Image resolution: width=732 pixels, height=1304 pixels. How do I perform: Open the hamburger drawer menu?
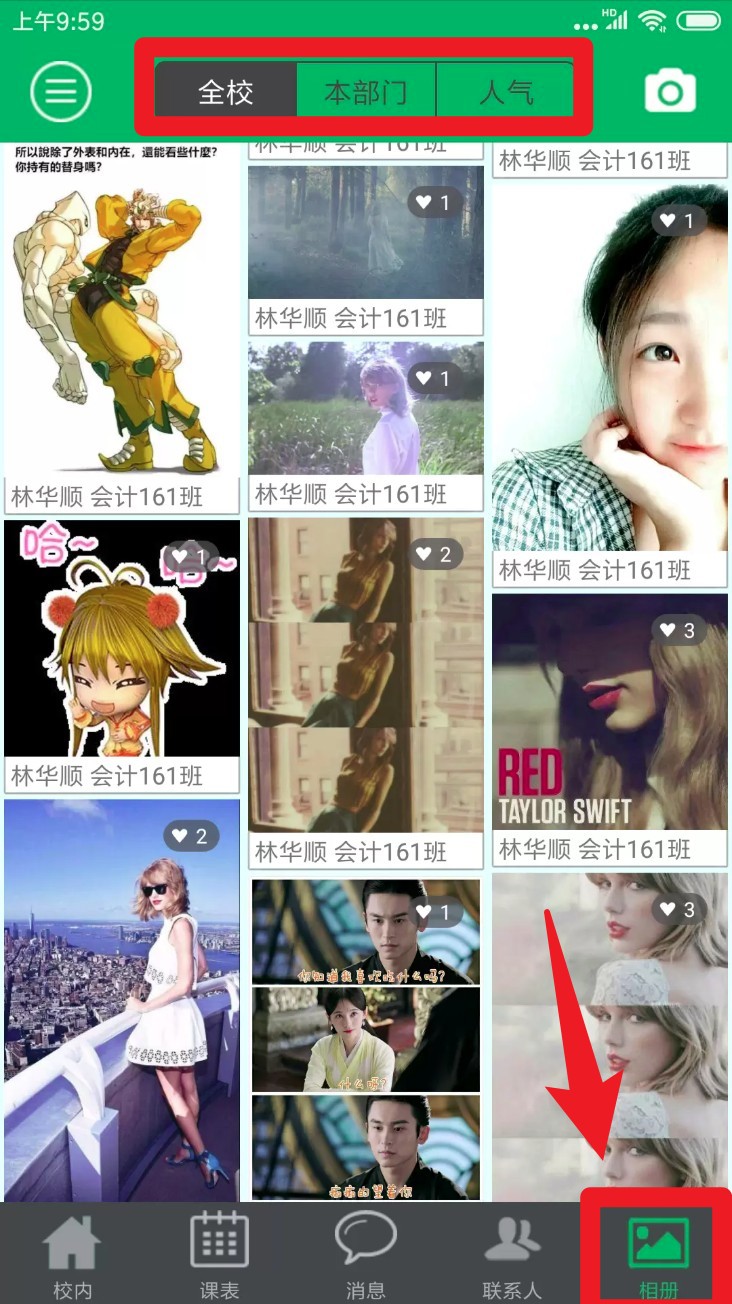click(61, 92)
